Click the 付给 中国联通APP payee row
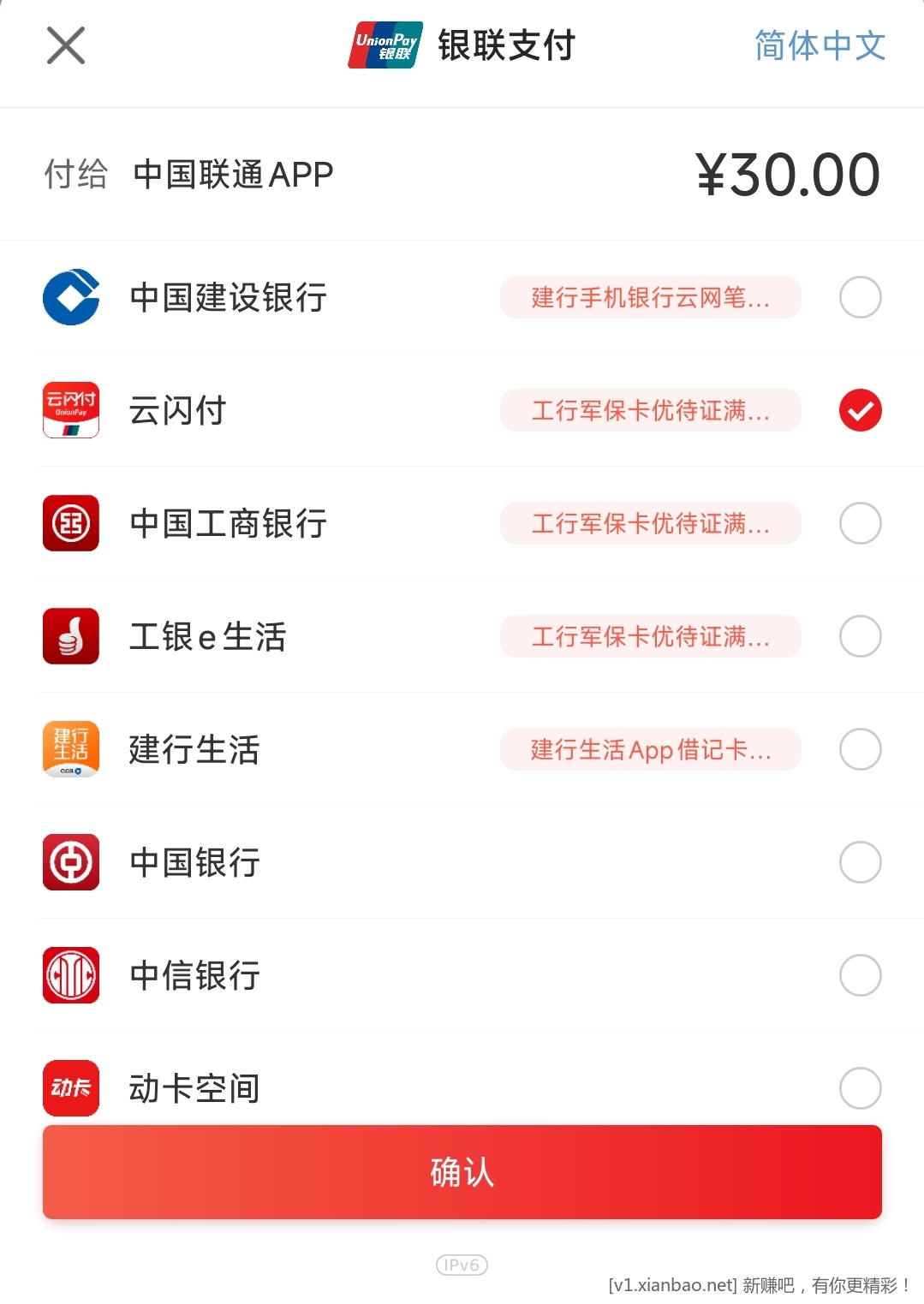The width and height of the screenshot is (924, 1304). tap(231, 175)
